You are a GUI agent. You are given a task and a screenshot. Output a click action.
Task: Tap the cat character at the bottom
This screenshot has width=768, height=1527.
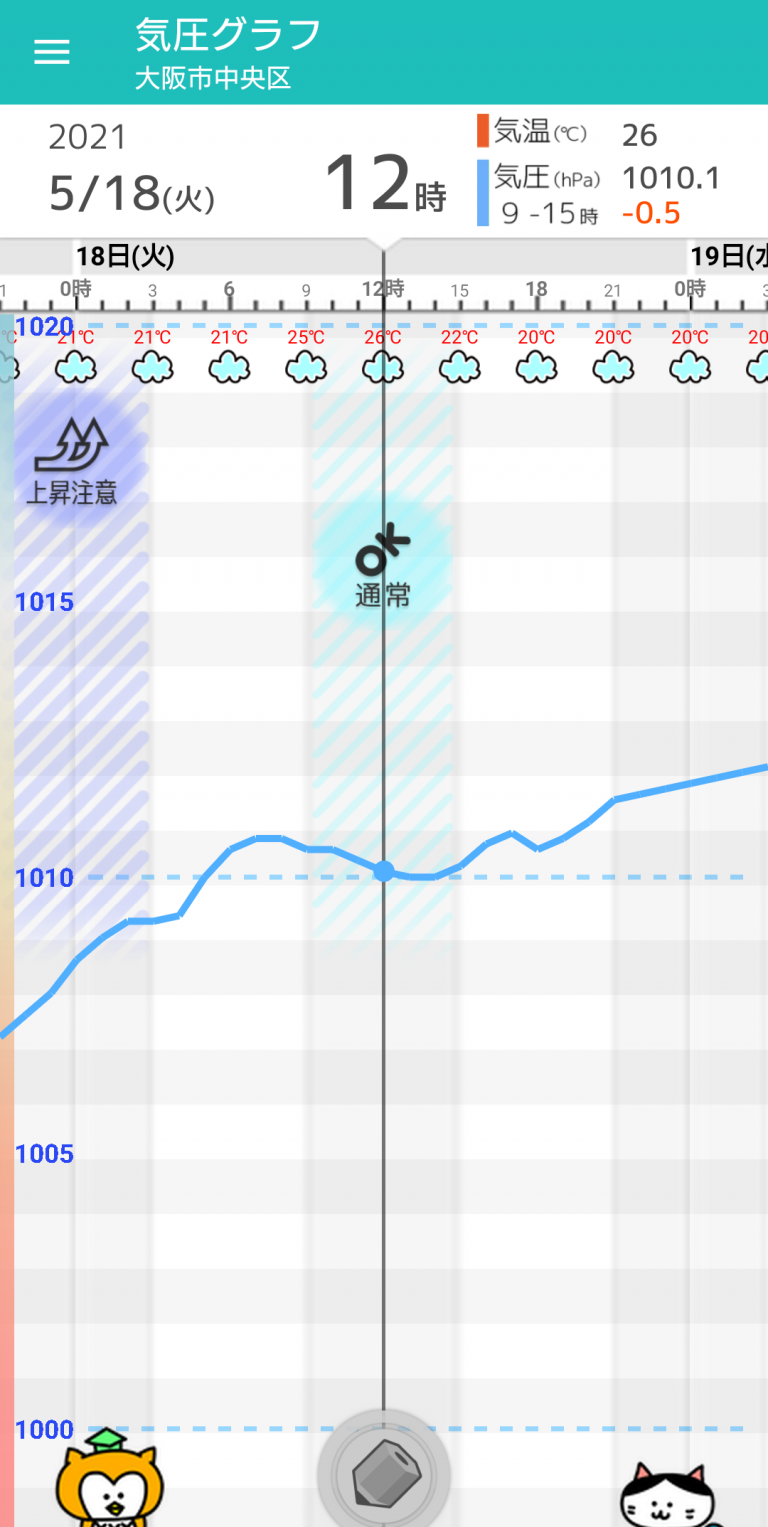pos(668,1495)
